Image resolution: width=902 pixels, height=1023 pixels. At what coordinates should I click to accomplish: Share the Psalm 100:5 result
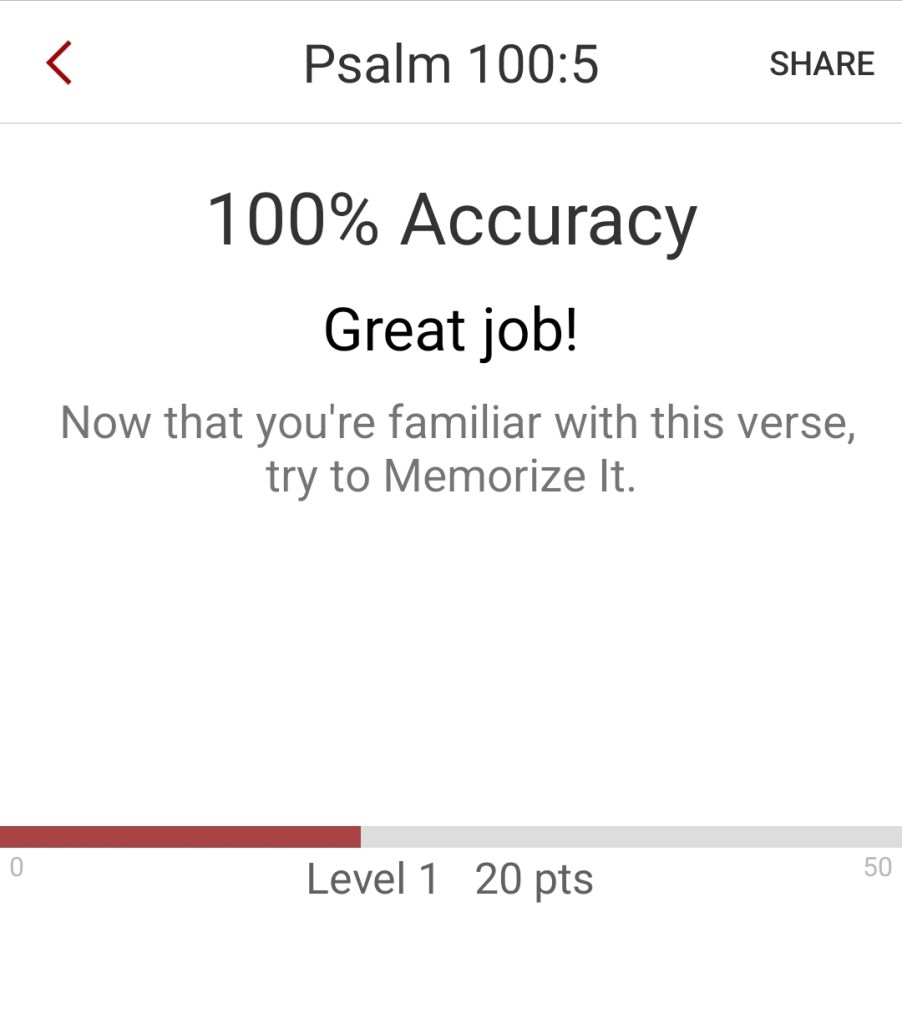[x=821, y=63]
